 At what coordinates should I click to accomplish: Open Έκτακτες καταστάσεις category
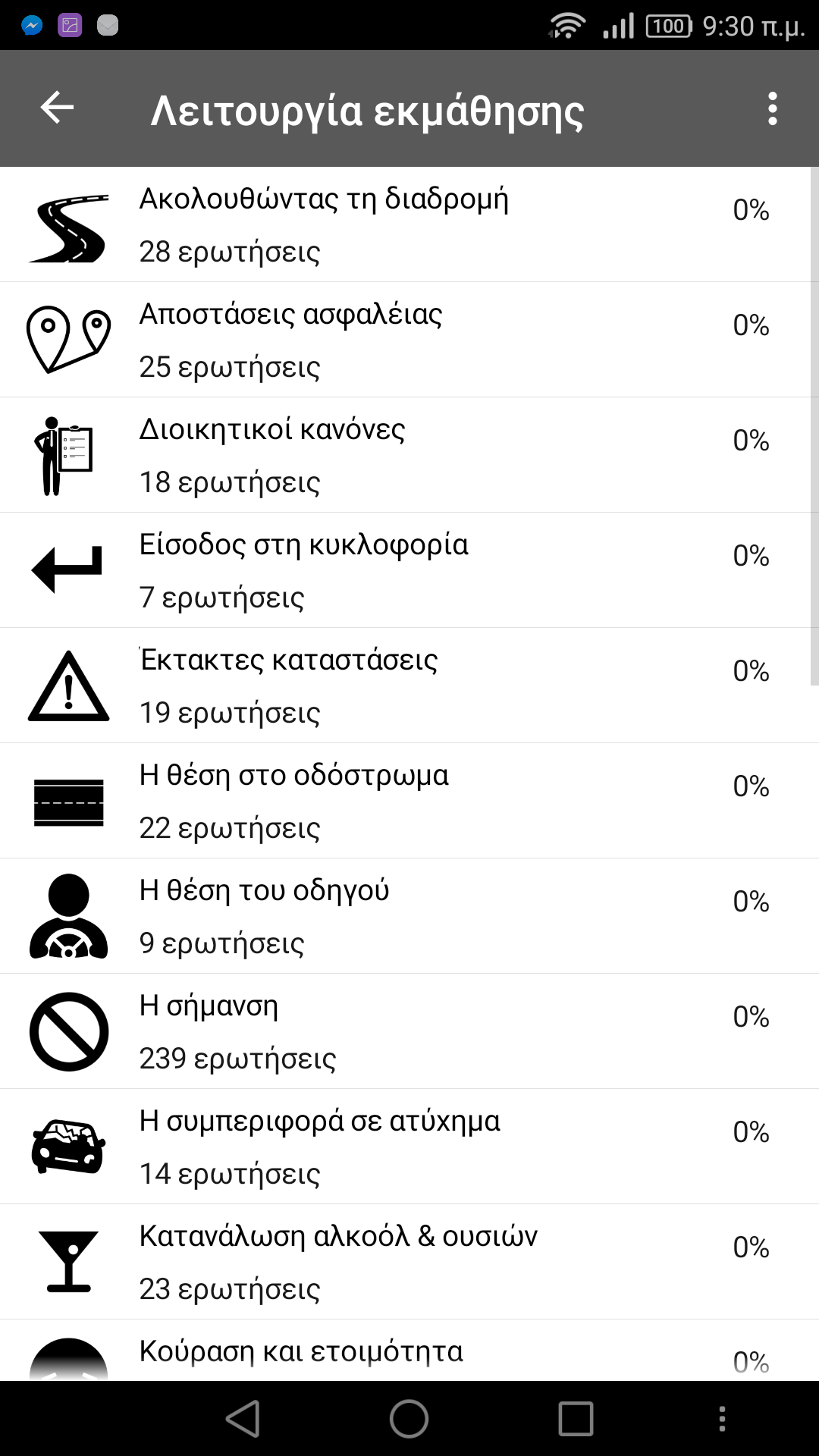(409, 686)
